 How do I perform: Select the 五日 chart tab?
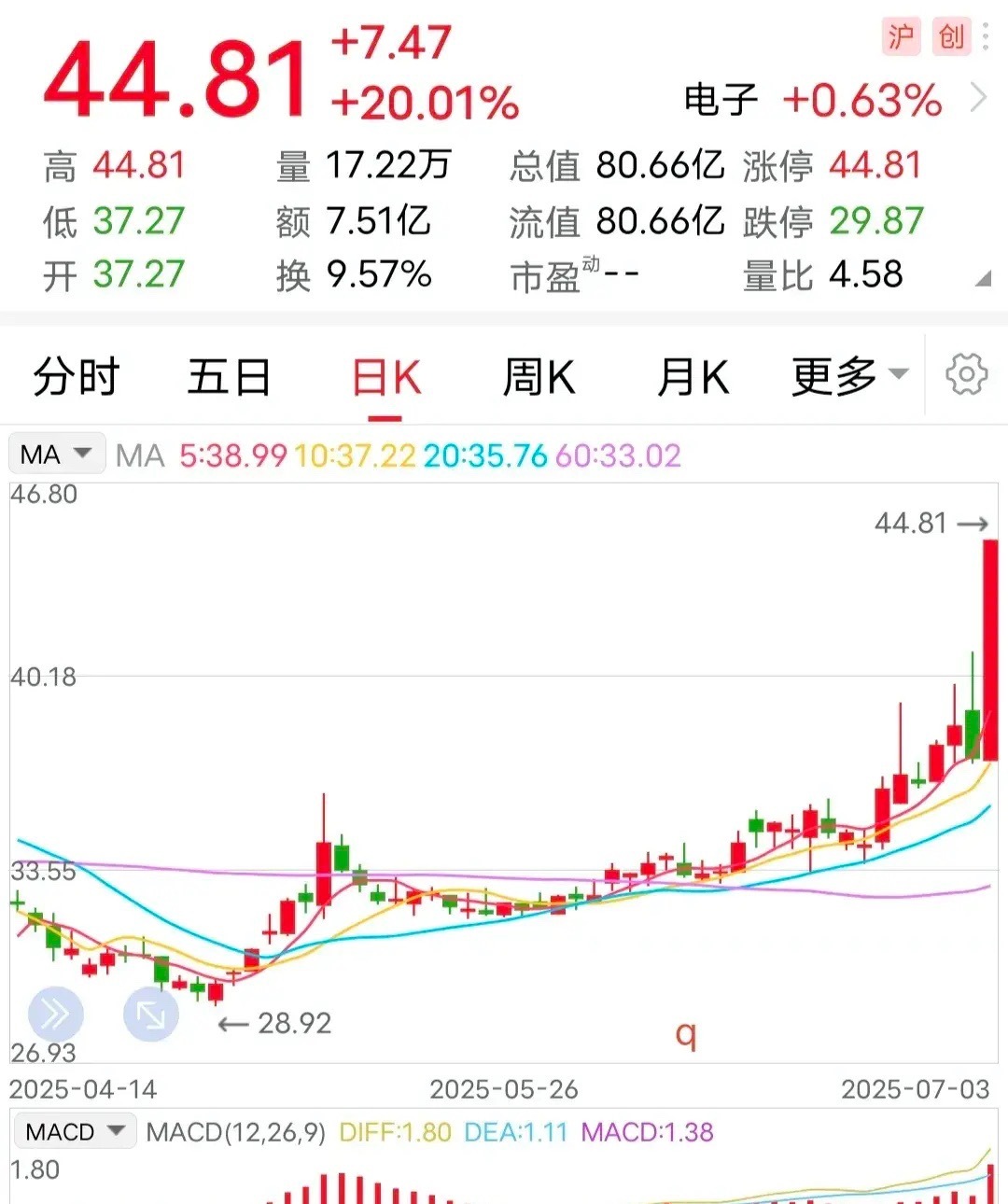tap(230, 377)
